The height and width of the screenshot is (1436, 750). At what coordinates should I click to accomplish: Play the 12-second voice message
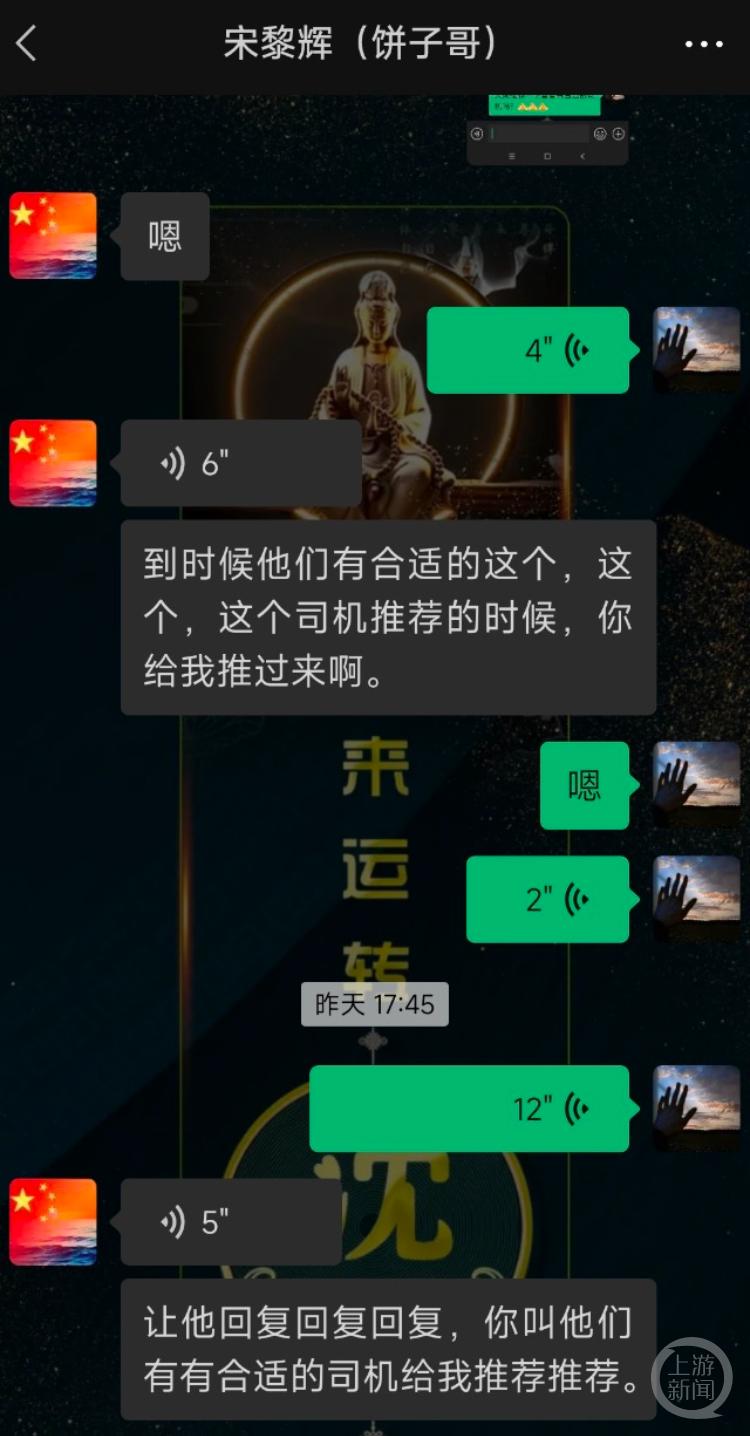click(x=470, y=1108)
